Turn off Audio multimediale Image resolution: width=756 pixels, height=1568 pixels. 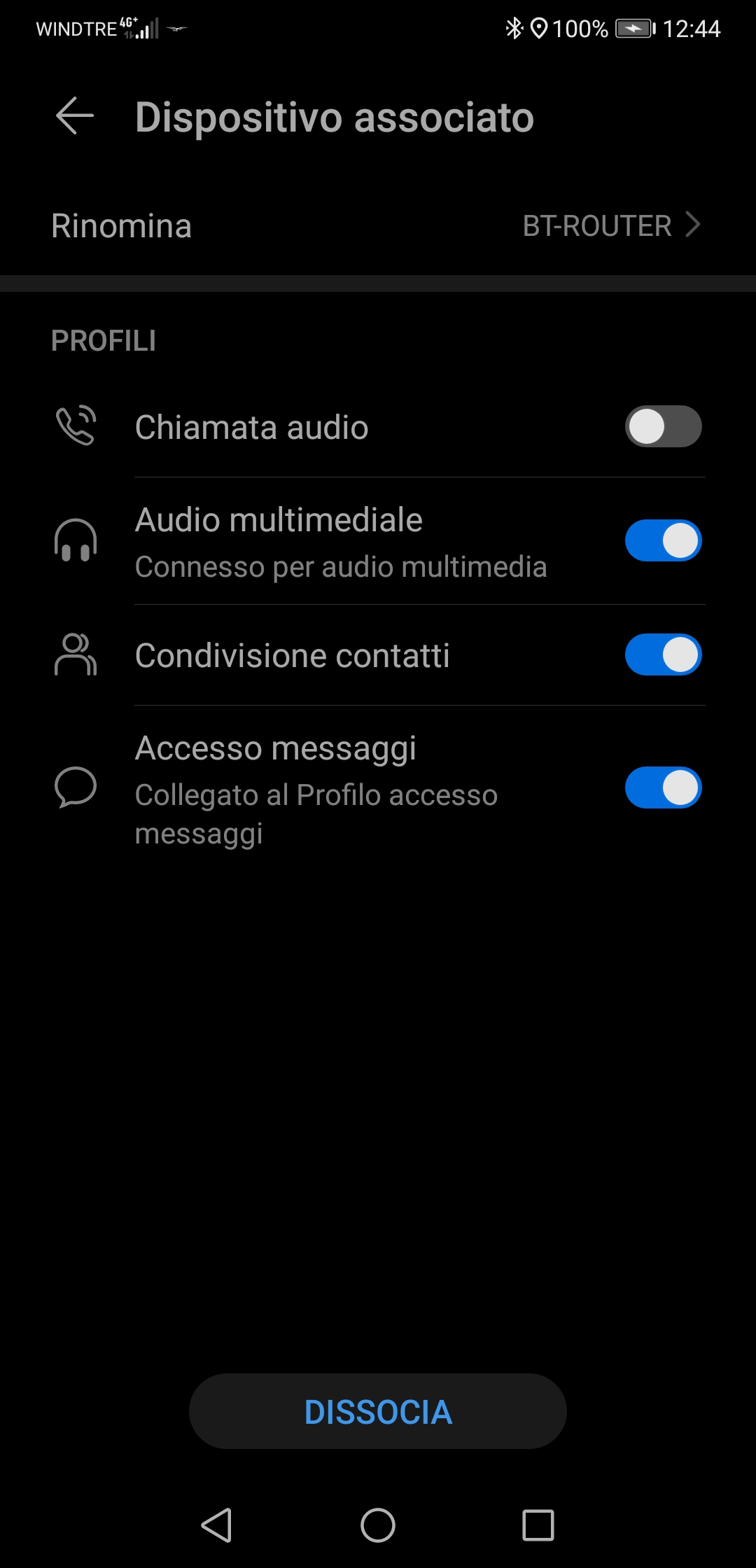click(x=663, y=540)
